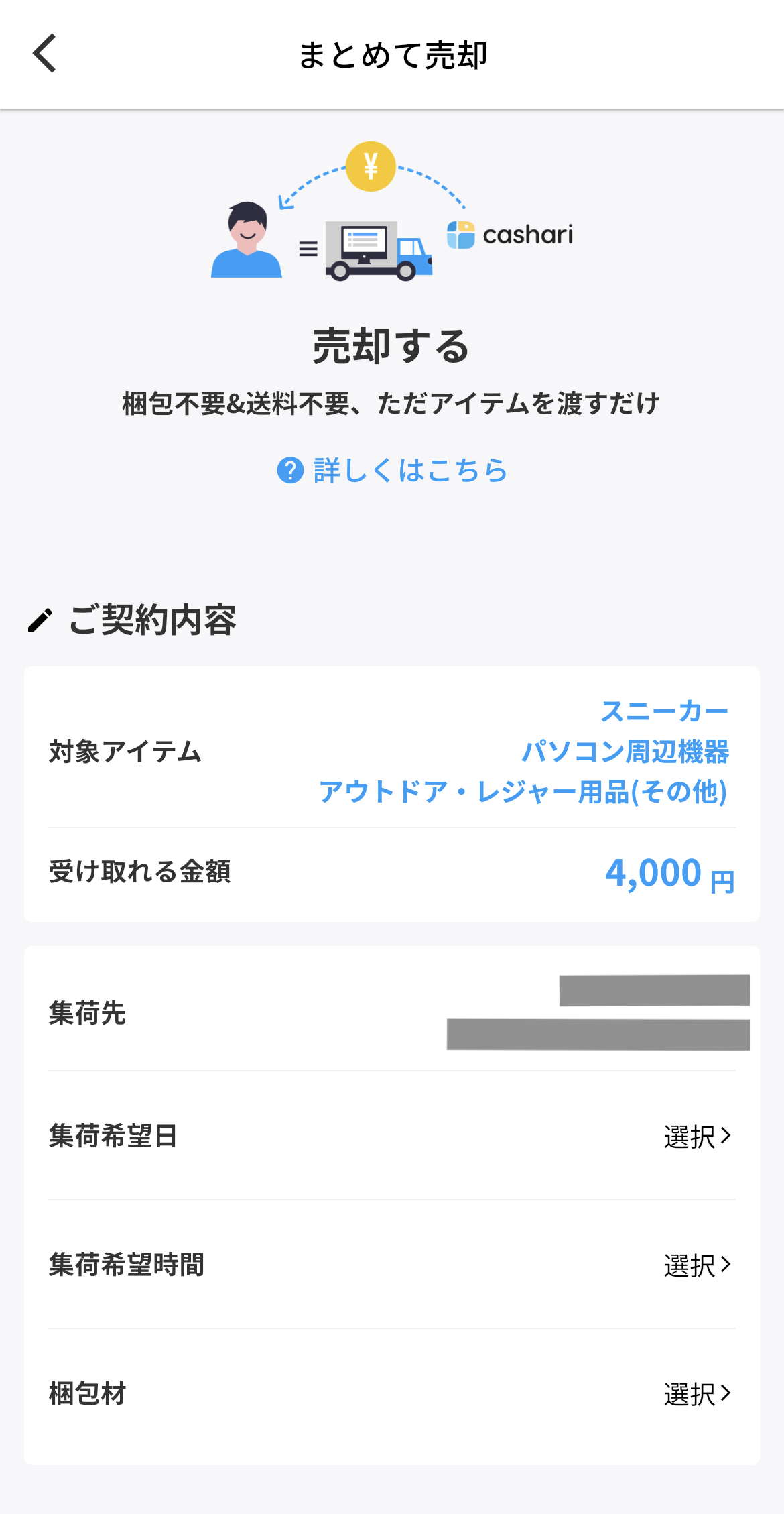This screenshot has width=784, height=1514.
Task: Open the パソコン周辺機器 item link
Action: (625, 752)
